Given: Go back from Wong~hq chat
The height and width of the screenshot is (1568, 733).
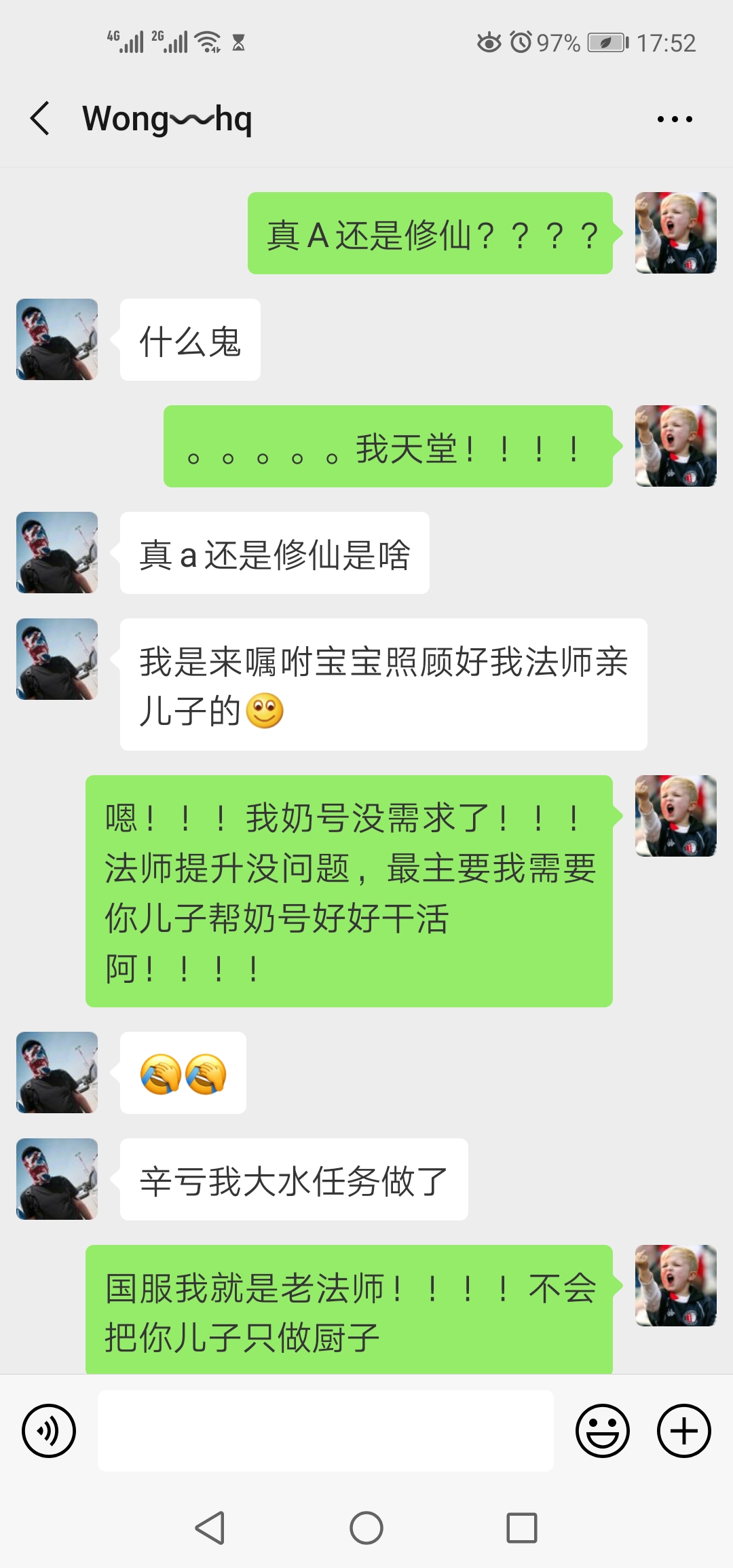Looking at the screenshot, I should point(41,119).
